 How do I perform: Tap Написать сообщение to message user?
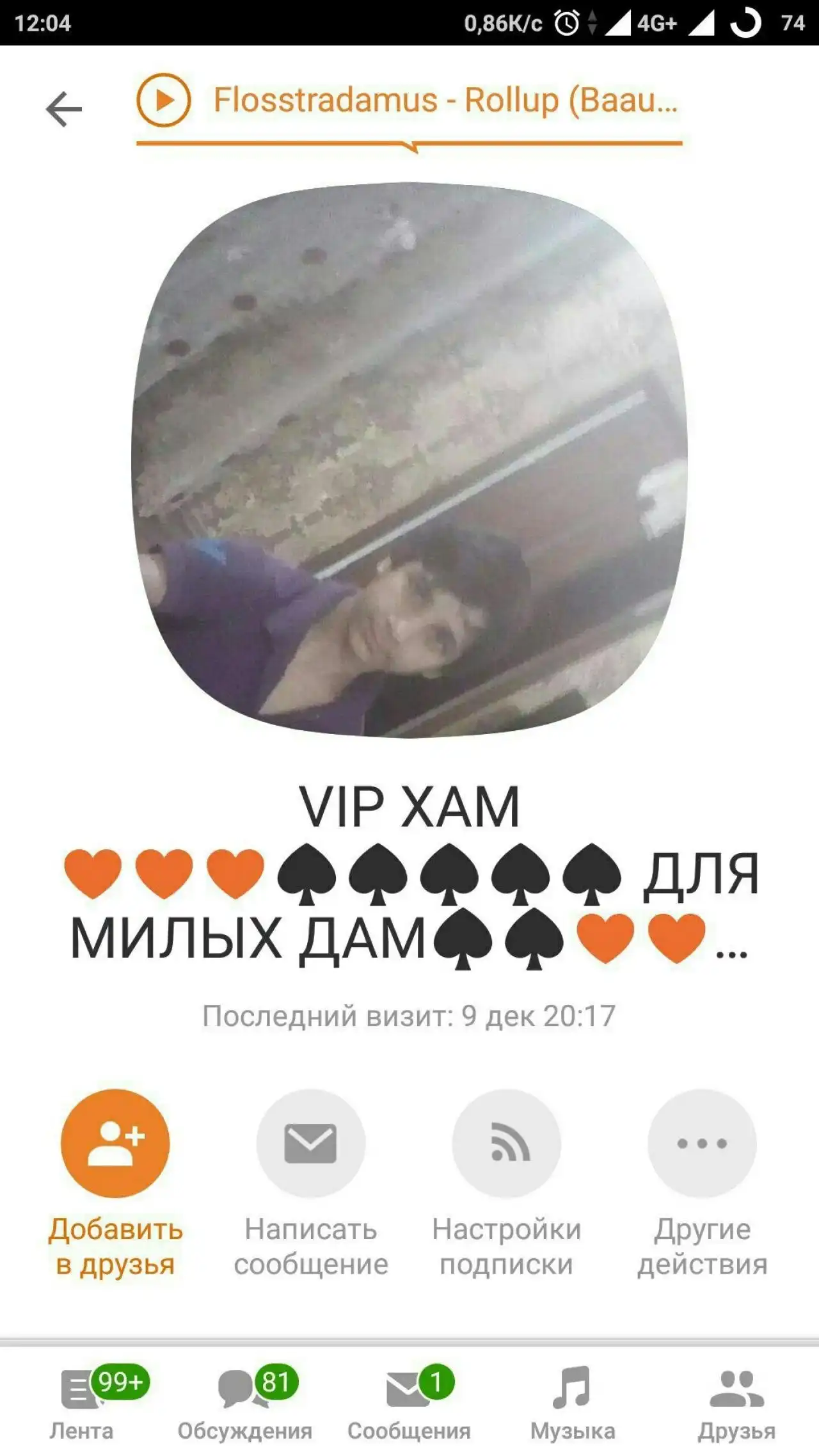point(311,1143)
